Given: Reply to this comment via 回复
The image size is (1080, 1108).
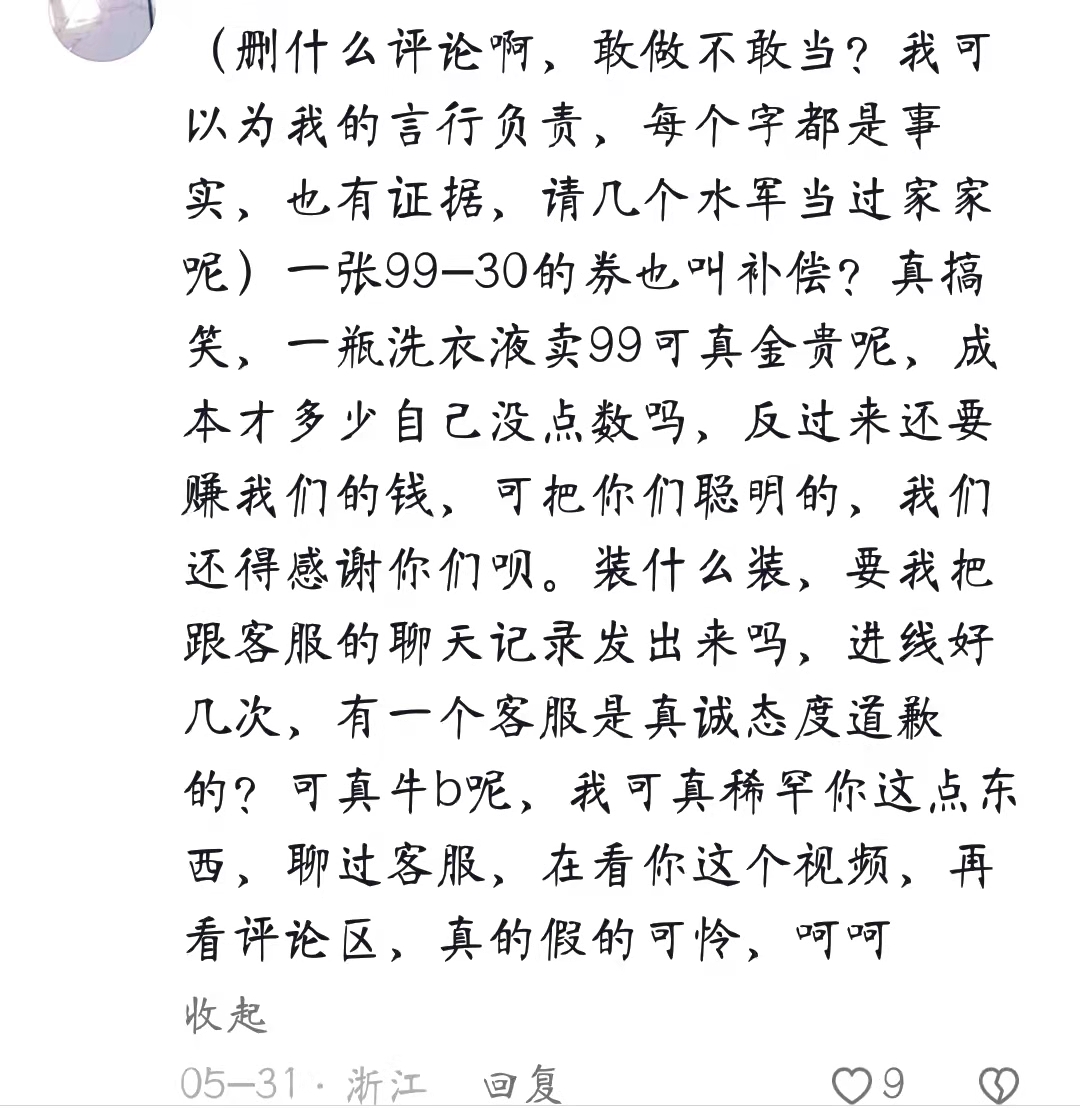Looking at the screenshot, I should pyautogui.click(x=521, y=1084).
